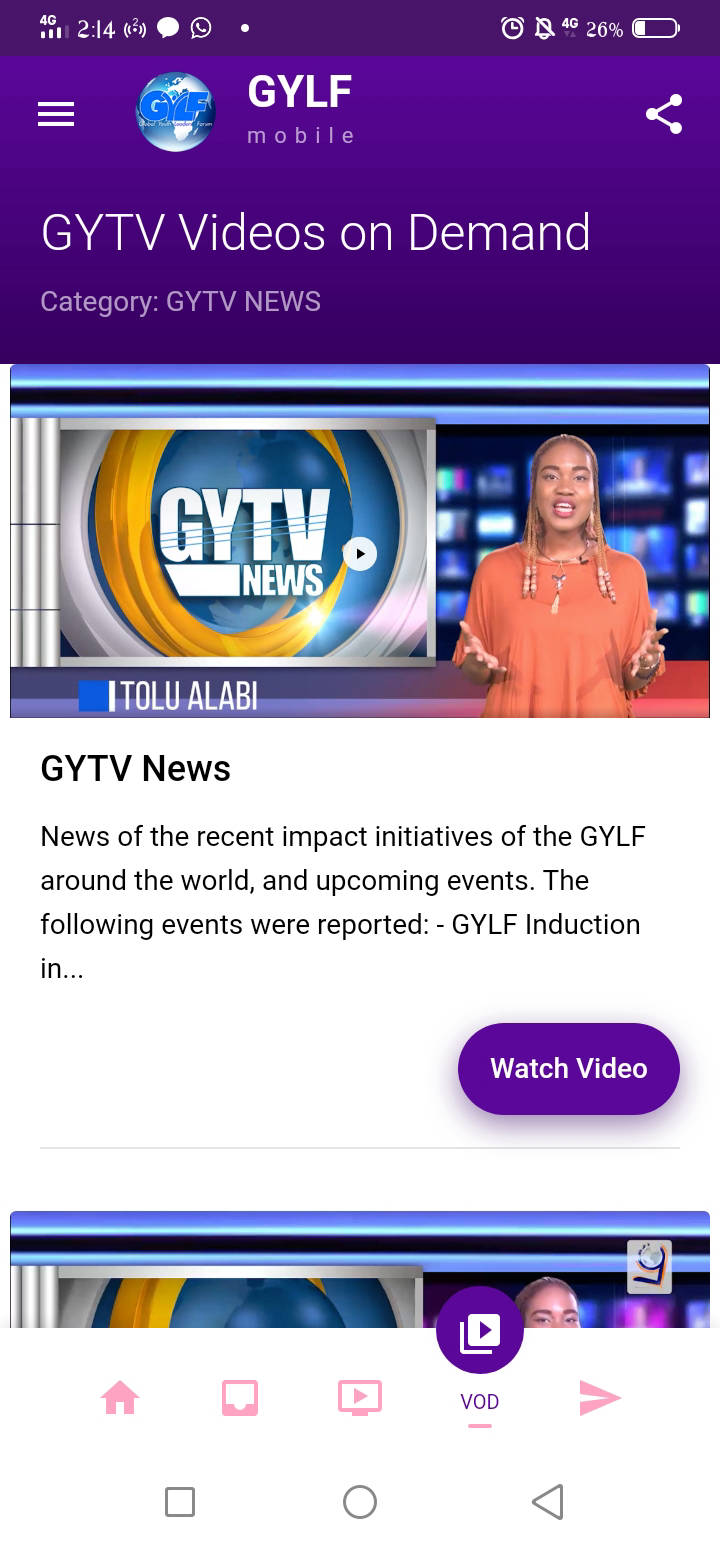The width and height of the screenshot is (720, 1544).
Task: Open the hamburger drawer menu
Action: (56, 115)
